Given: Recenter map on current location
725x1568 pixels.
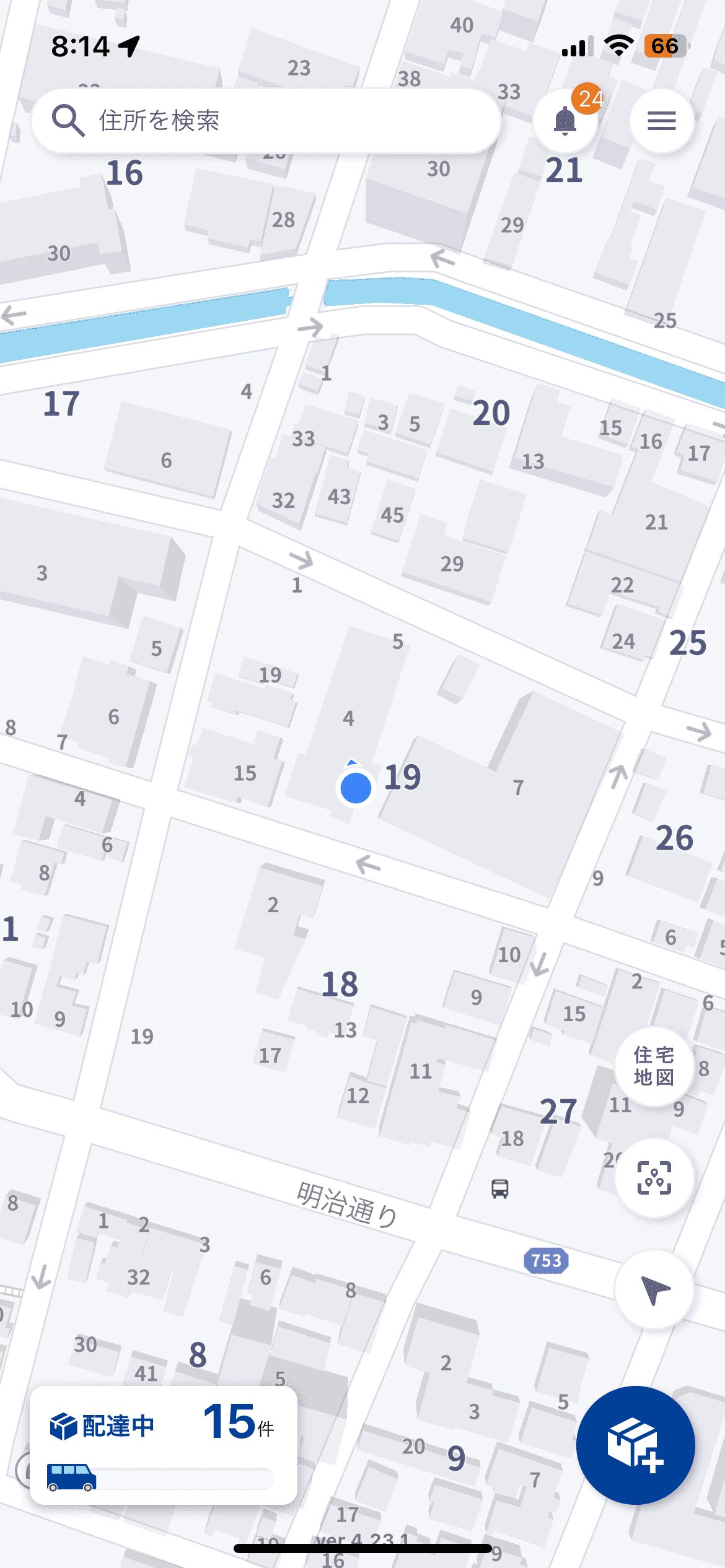Looking at the screenshot, I should 654,1289.
